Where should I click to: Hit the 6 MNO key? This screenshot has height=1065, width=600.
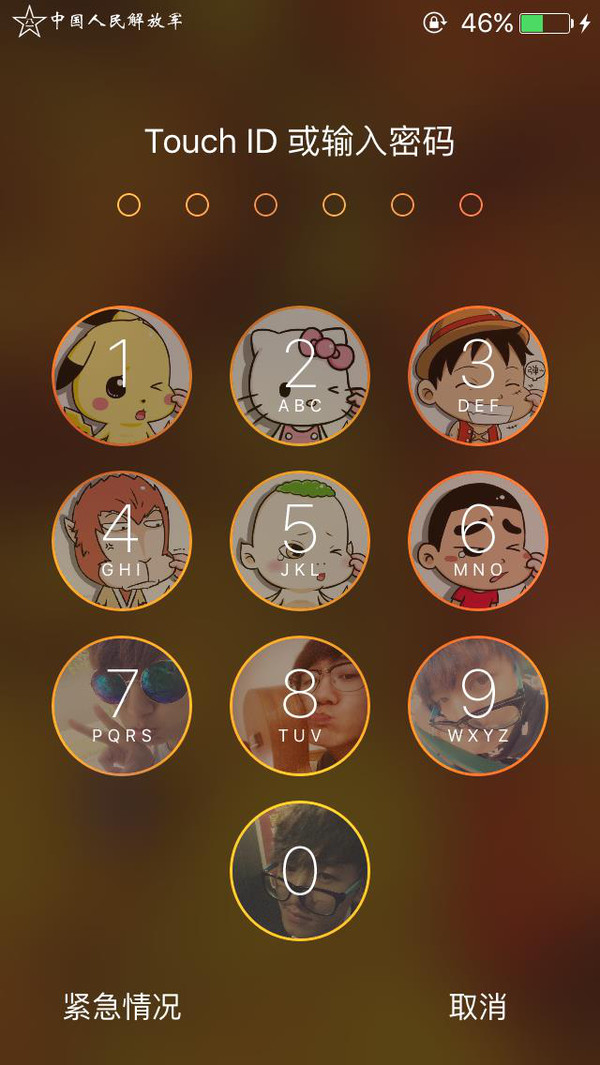point(478,541)
